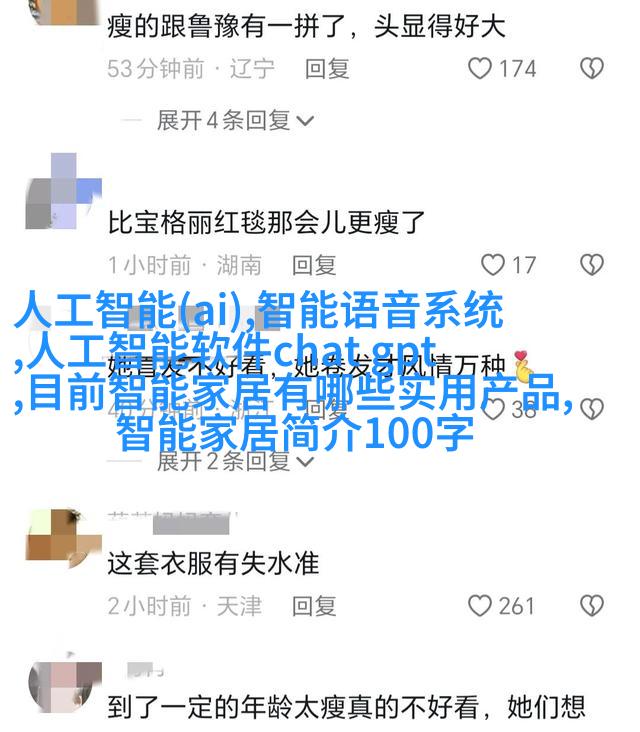Image resolution: width=640 pixels, height=732 pixels.
Task: Reply to the 湖南 comment from 1小时前
Action: (x=314, y=265)
